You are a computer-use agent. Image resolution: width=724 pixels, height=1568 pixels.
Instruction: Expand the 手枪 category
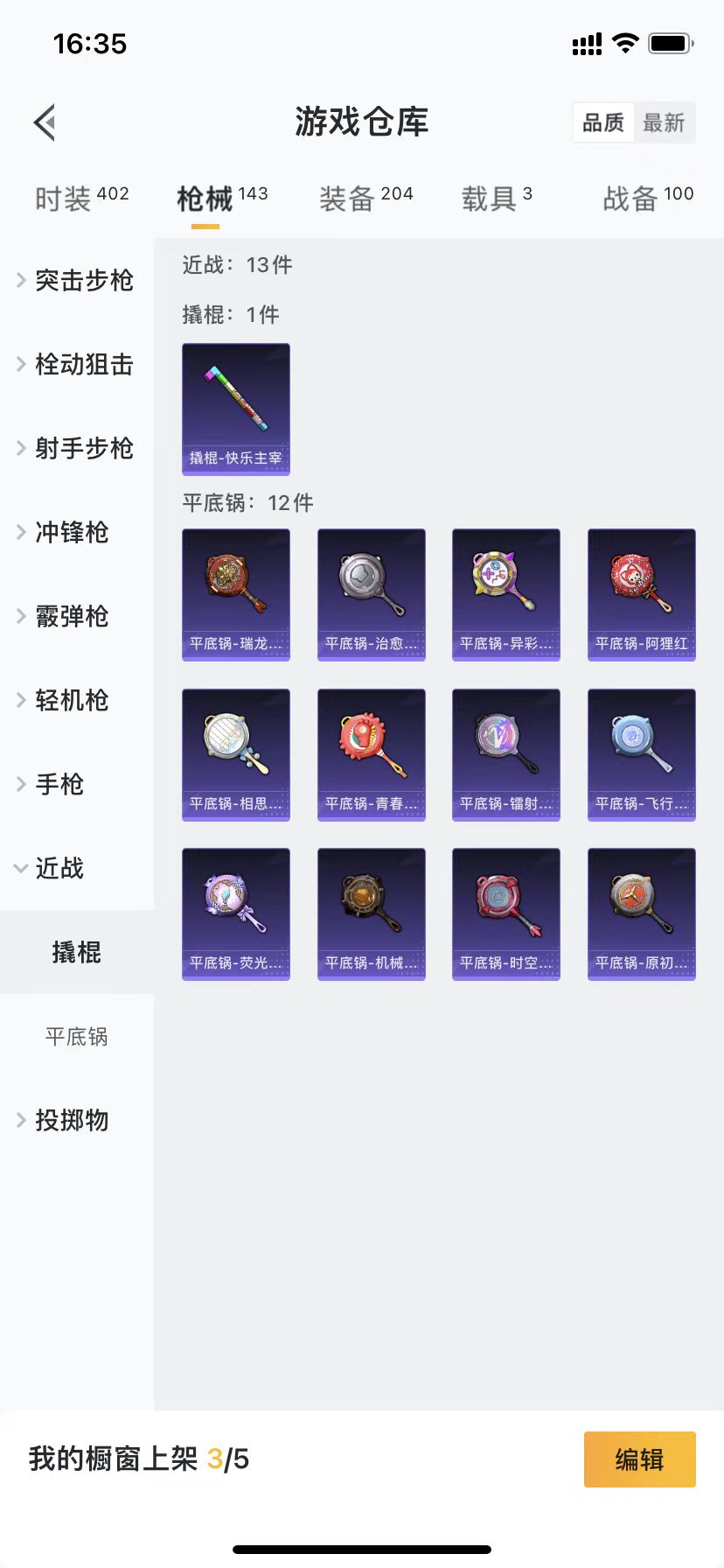59,784
